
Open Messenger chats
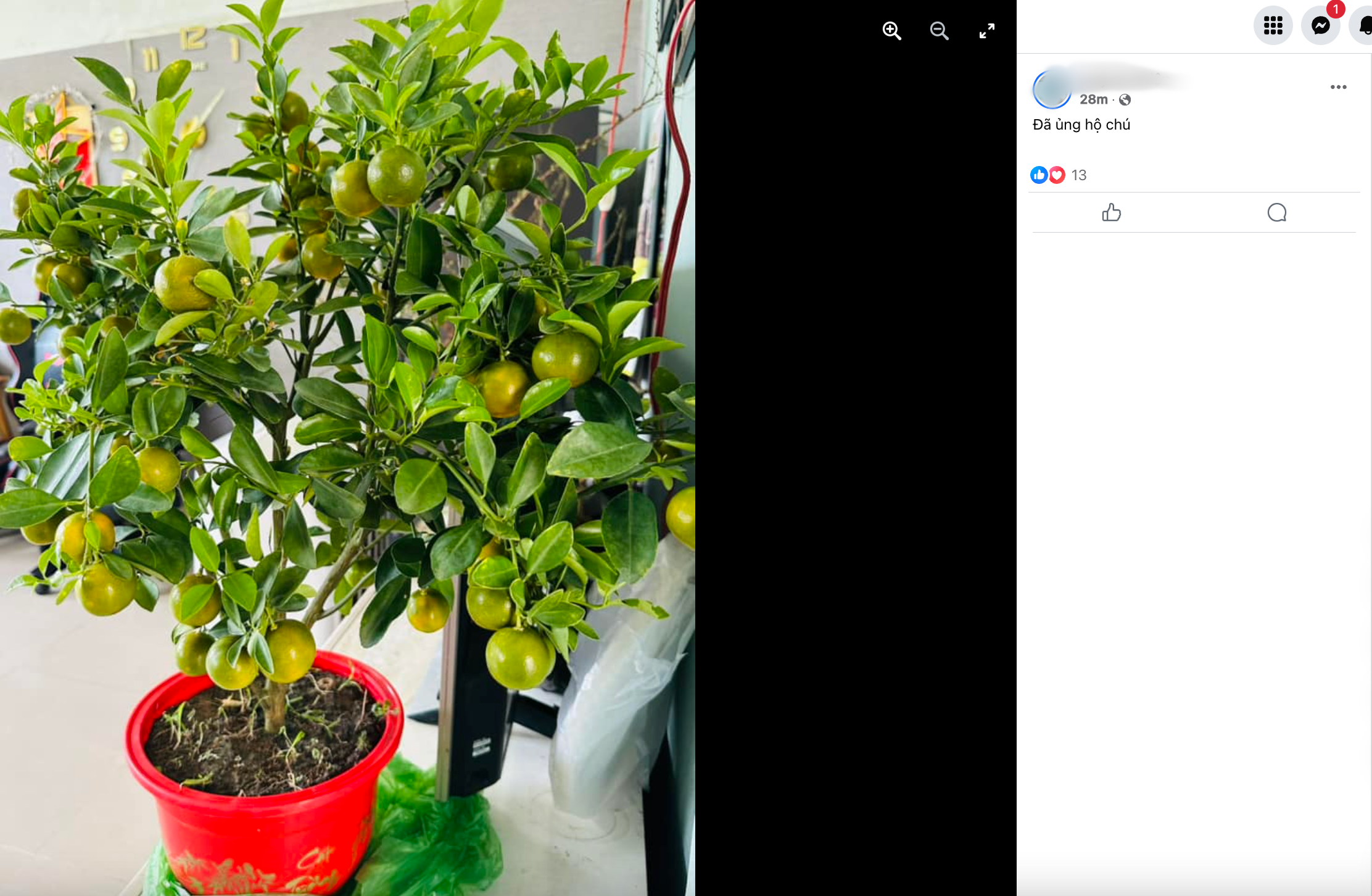click(1320, 25)
